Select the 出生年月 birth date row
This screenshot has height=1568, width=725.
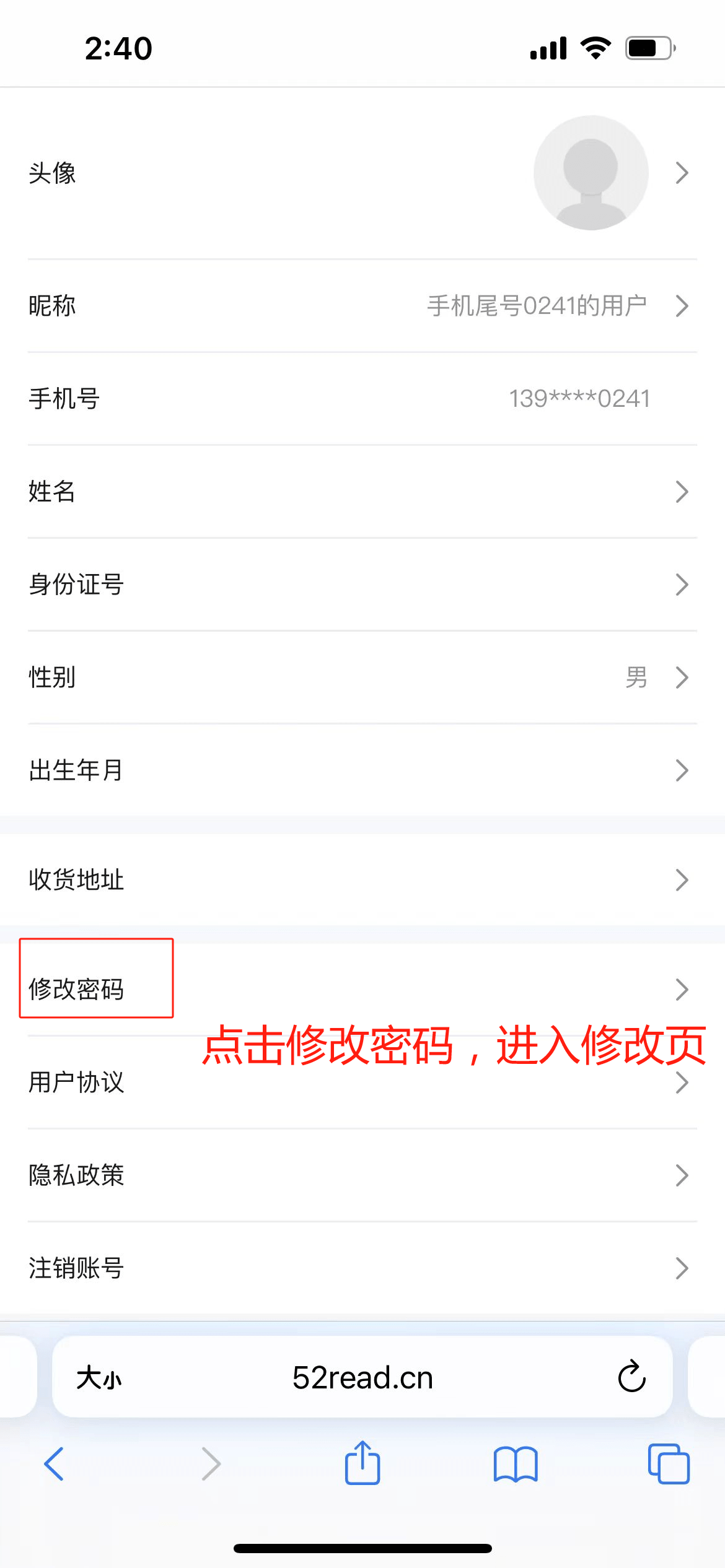[x=362, y=770]
